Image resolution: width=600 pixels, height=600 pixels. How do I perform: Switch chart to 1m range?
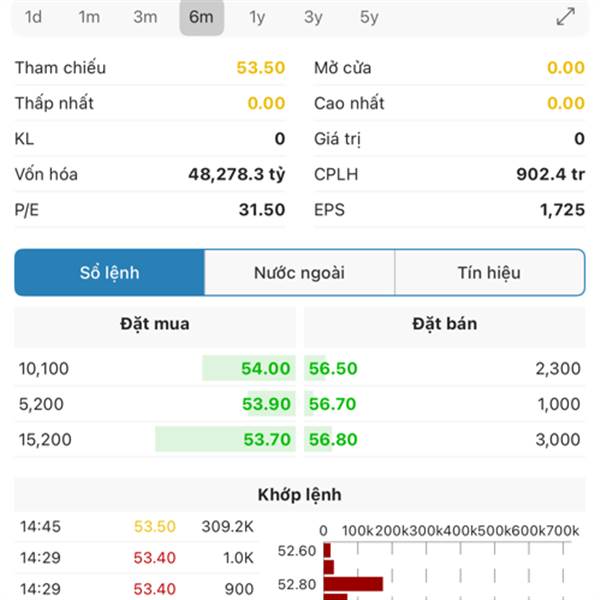[89, 17]
